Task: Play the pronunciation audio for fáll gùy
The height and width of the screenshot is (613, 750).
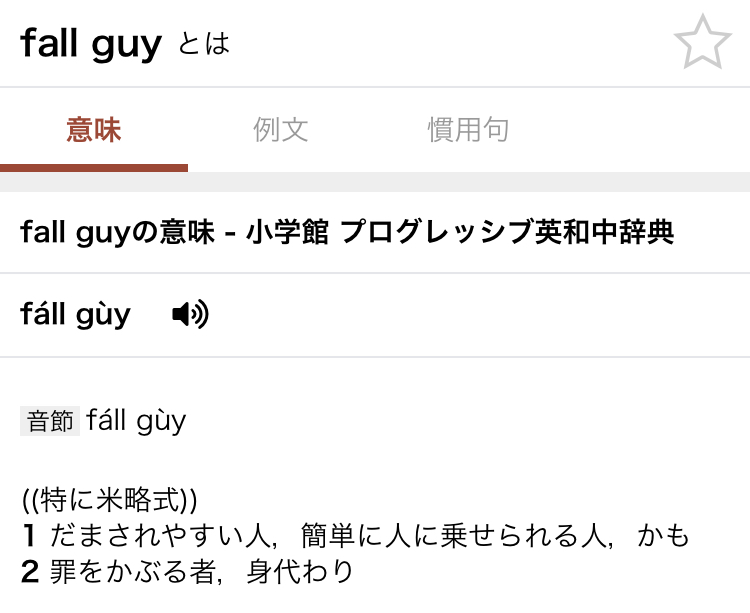Action: point(190,315)
